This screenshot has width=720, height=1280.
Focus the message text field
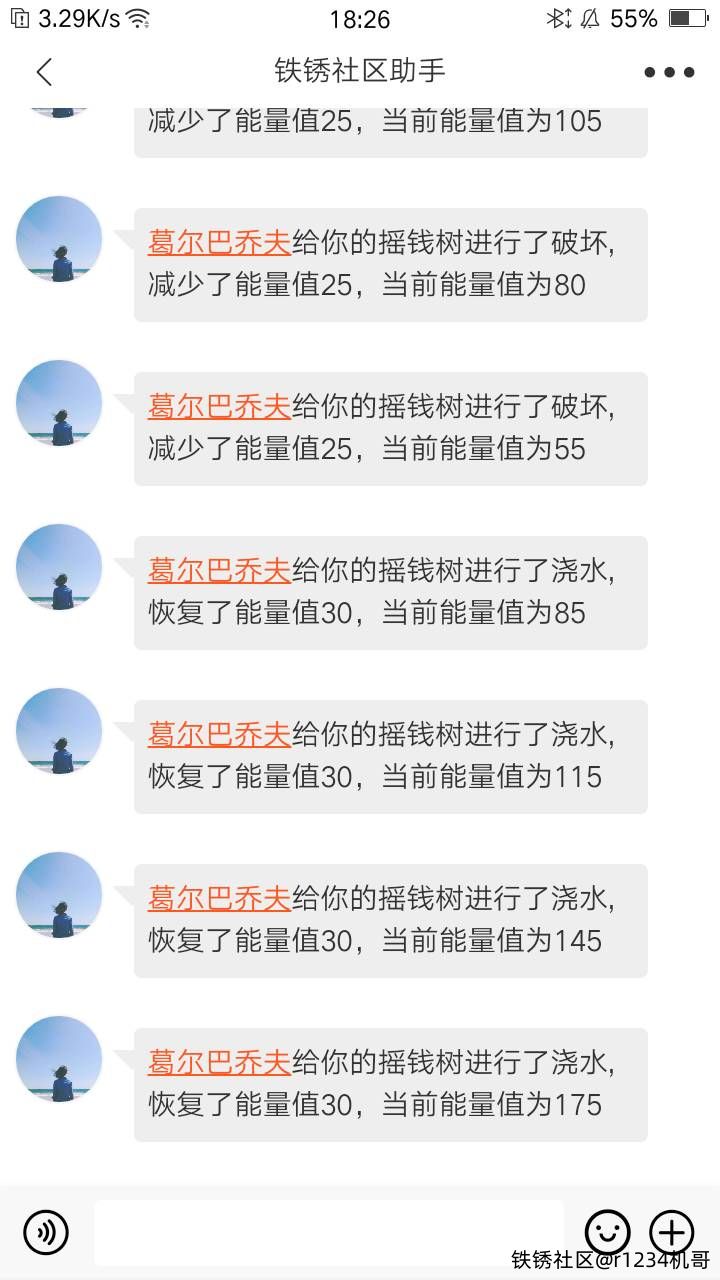pyautogui.click(x=328, y=1232)
